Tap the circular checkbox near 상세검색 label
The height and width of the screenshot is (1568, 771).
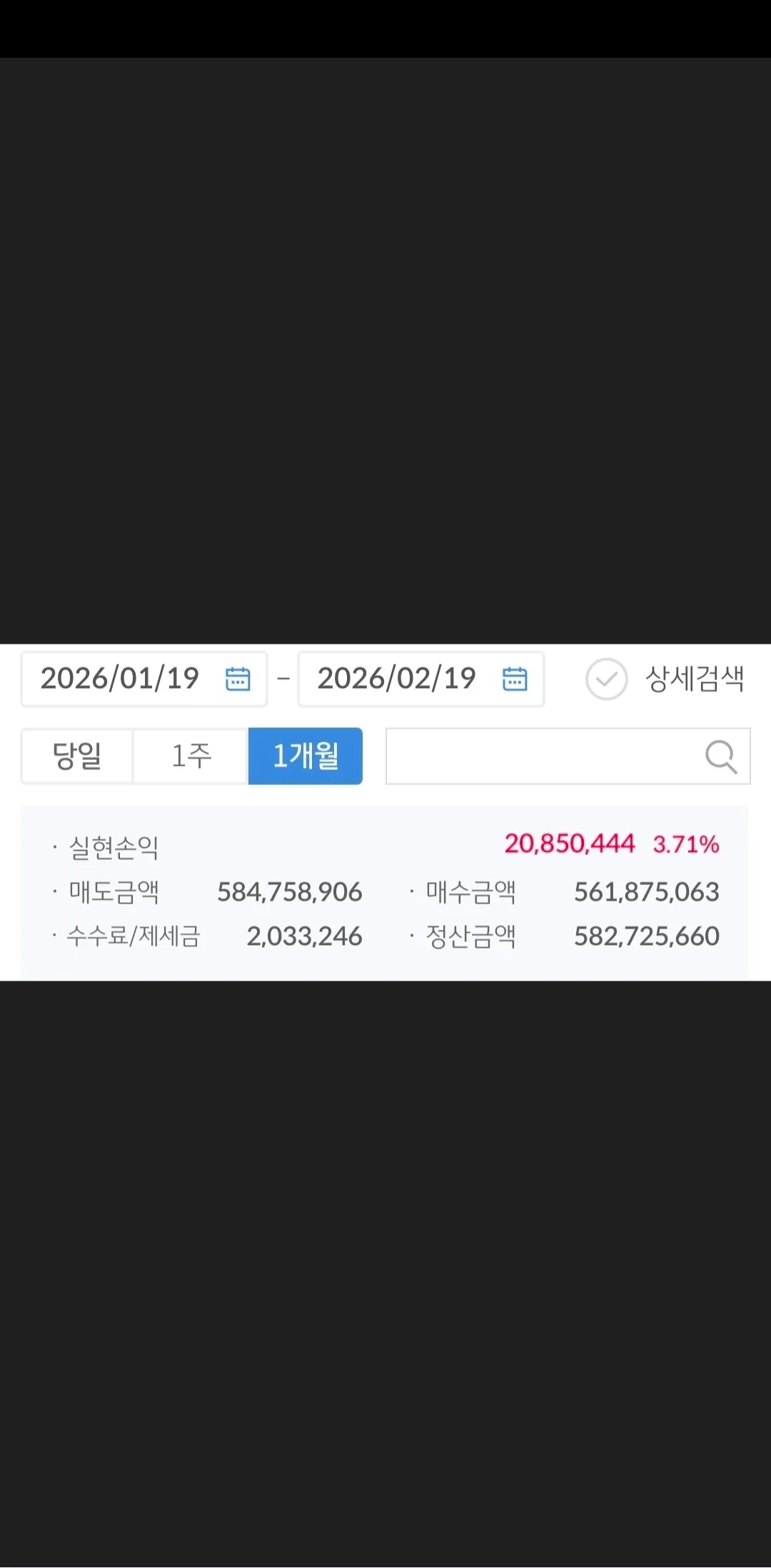point(606,679)
